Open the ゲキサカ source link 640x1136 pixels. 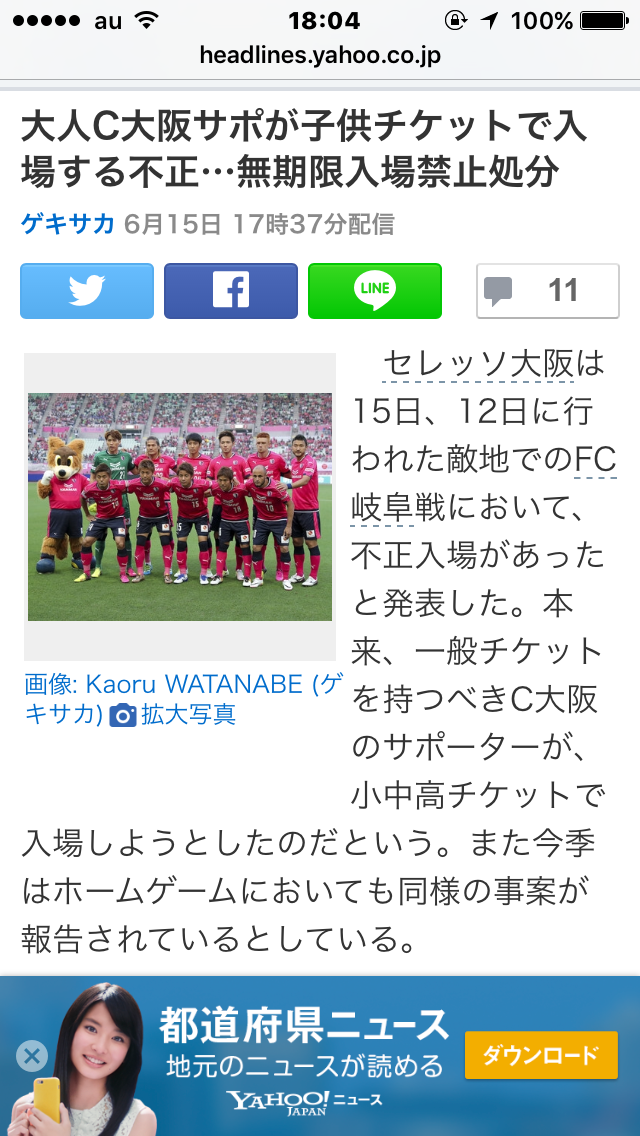(x=68, y=223)
